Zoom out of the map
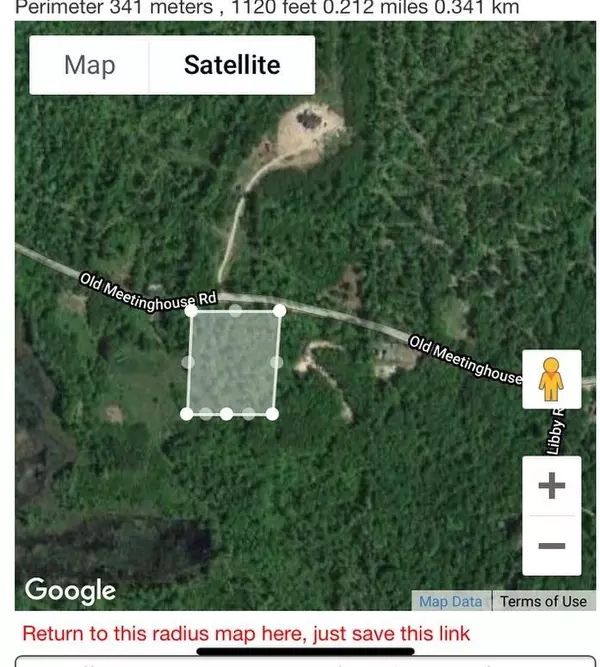Image resolution: width=600 pixels, height=667 pixels. coord(552,546)
